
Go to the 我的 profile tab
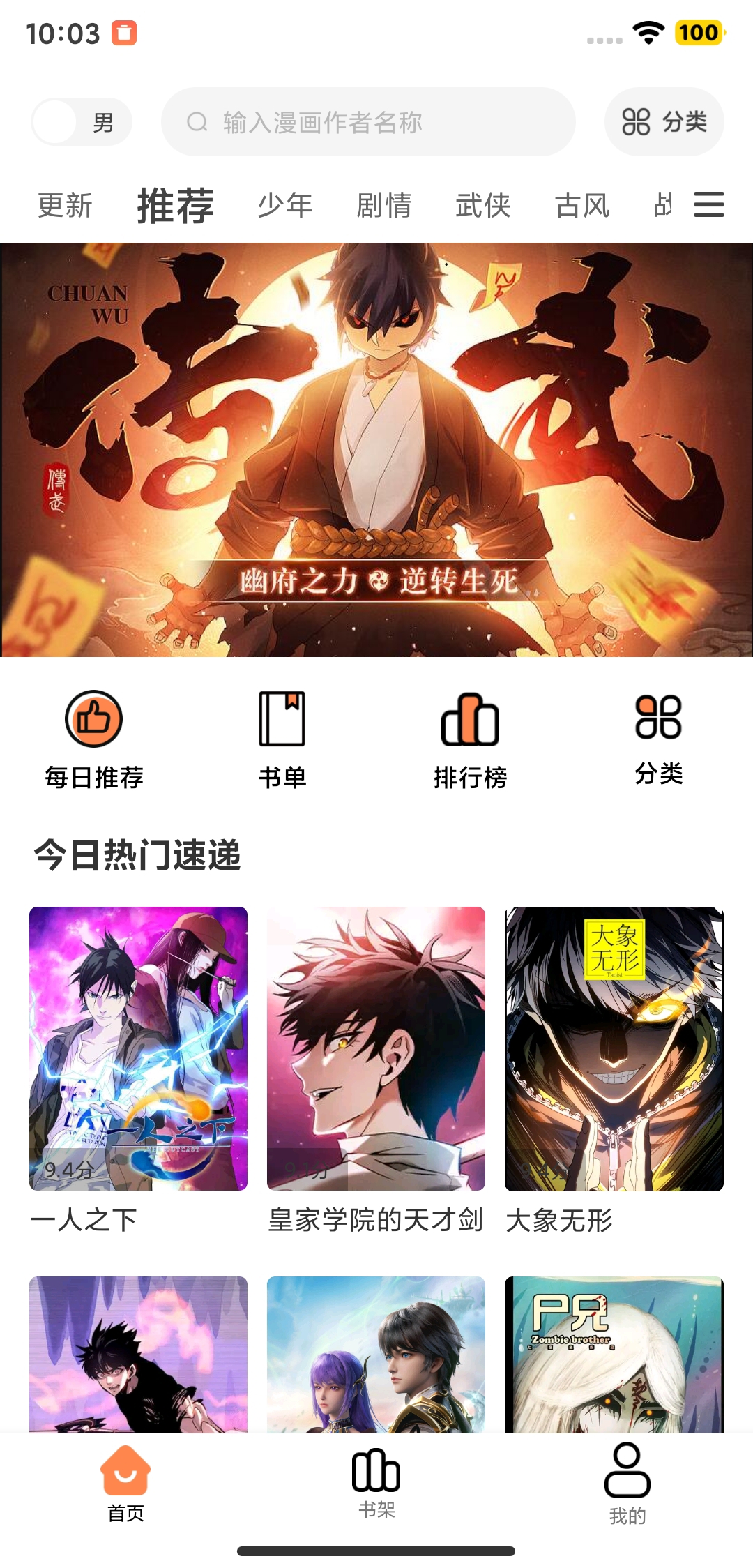click(x=627, y=1482)
